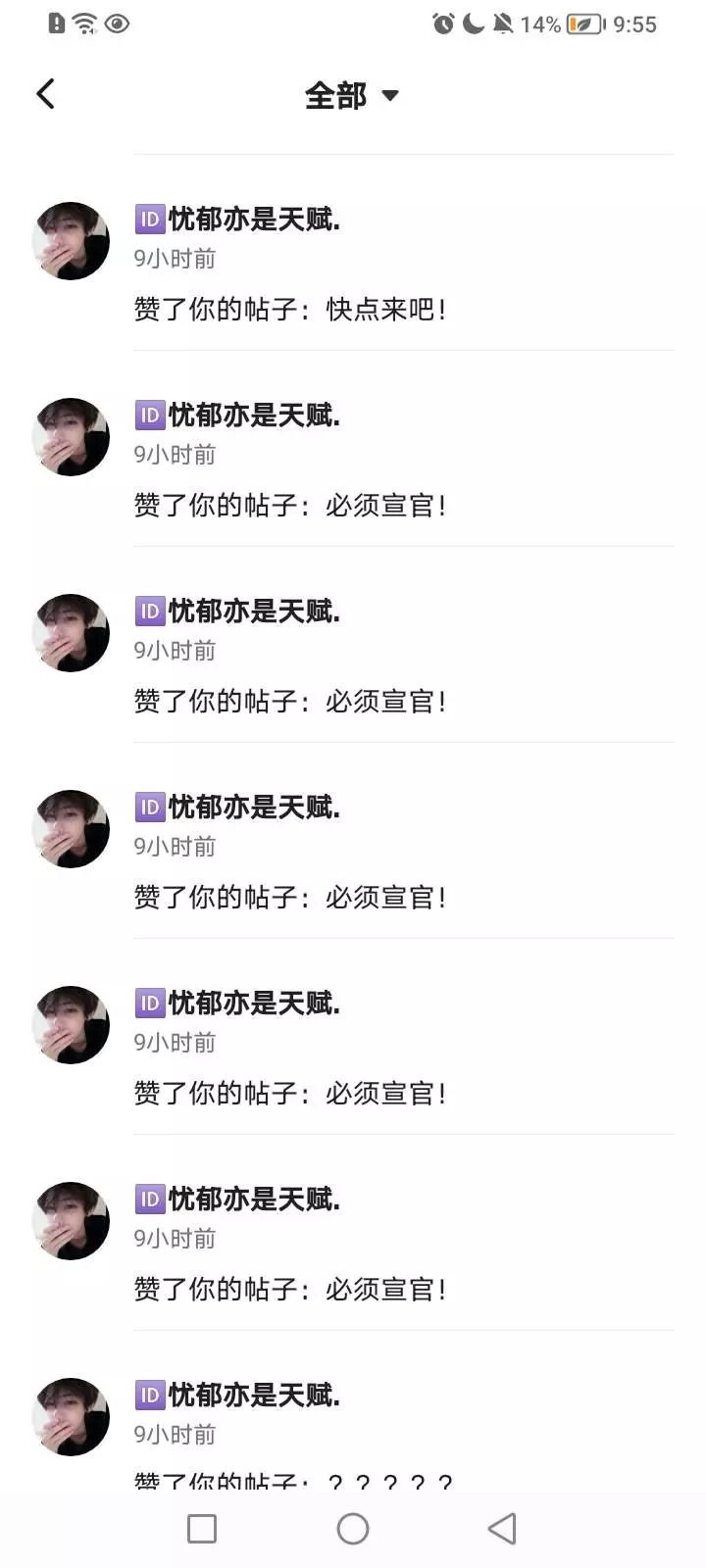Open the notification for post 快点来吧！

353,253
